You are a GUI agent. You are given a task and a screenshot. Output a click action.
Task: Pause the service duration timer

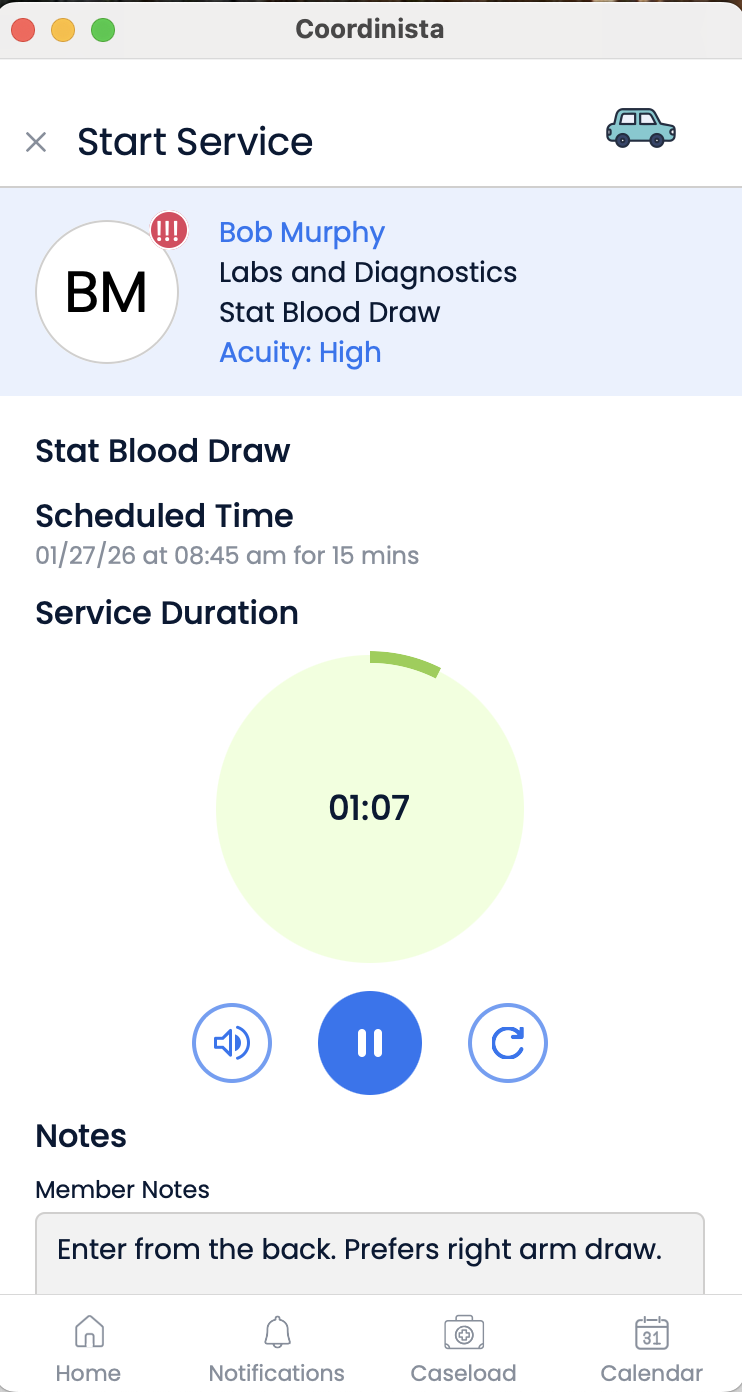coord(370,1043)
